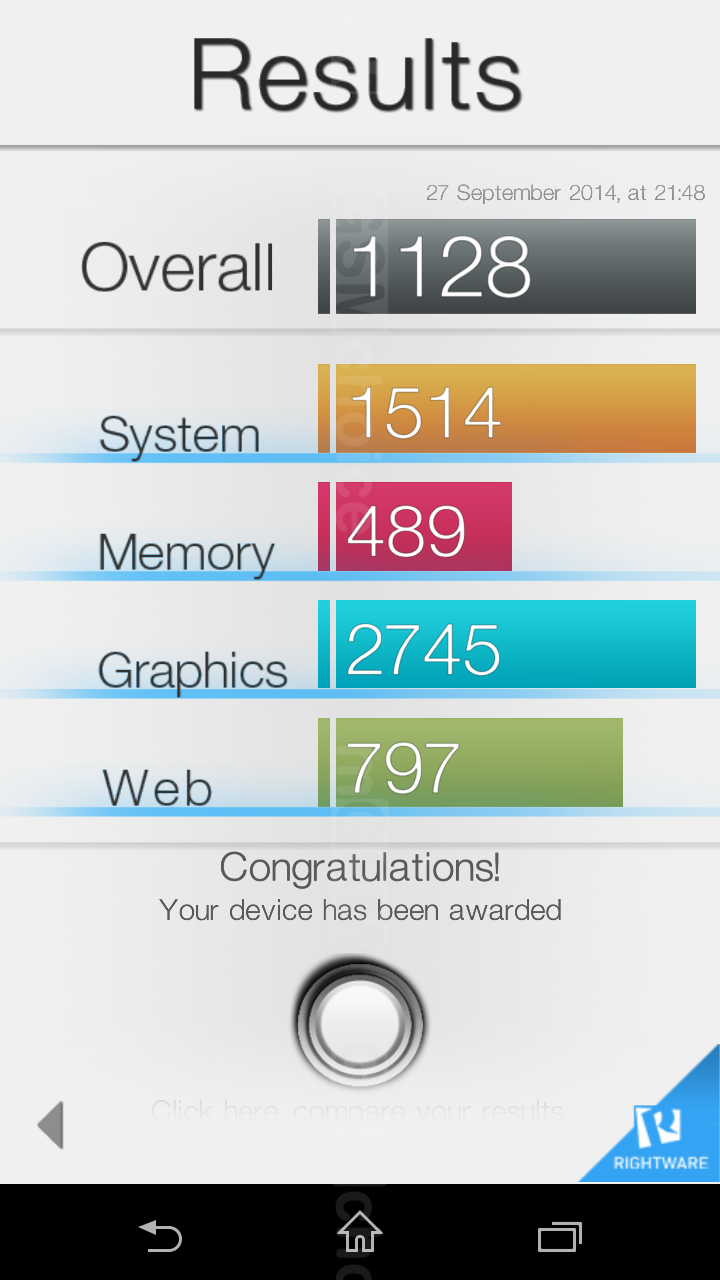
Task: Go back with the left arrow
Action: 51,1125
